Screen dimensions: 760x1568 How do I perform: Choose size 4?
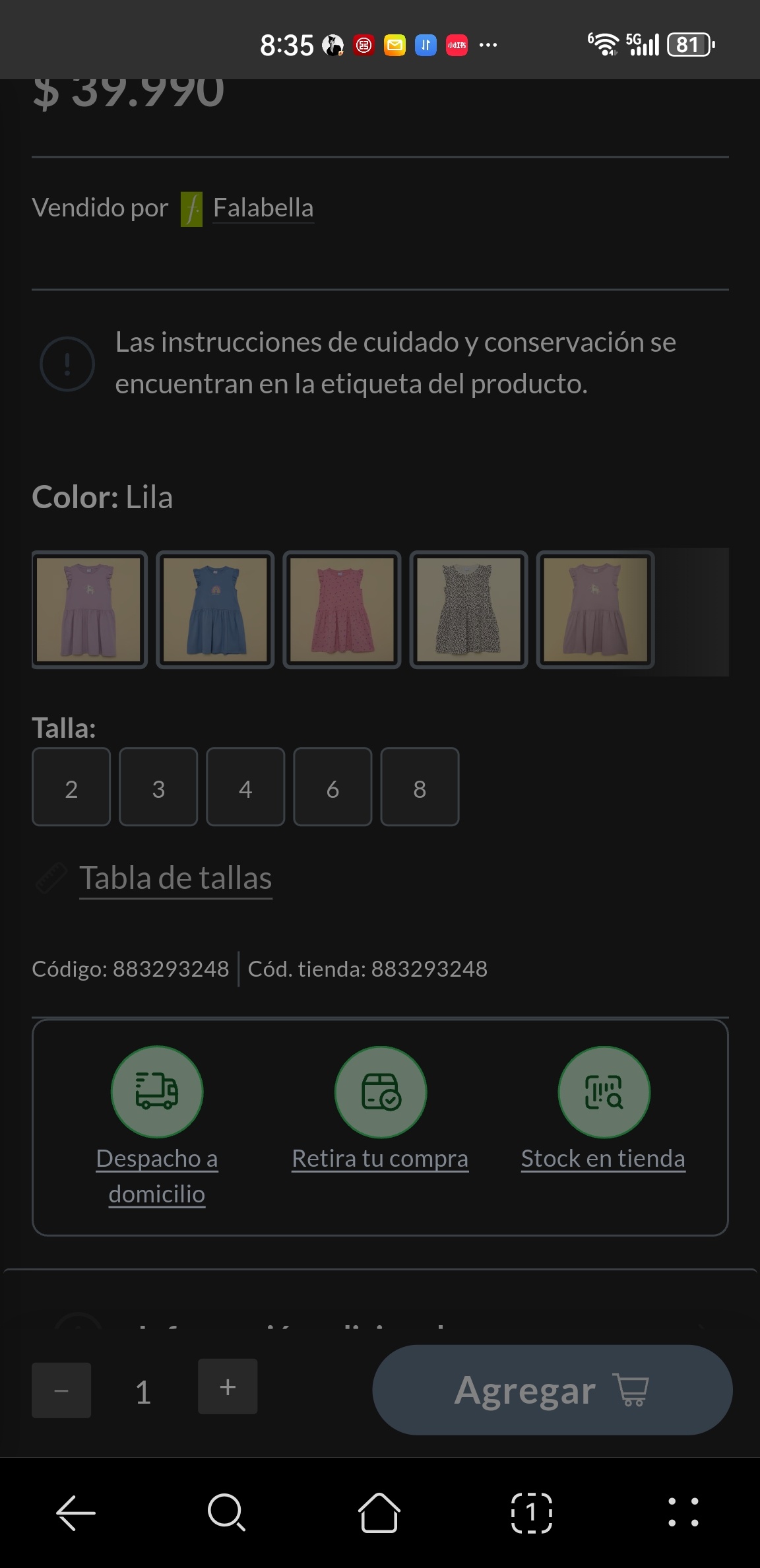pyautogui.click(x=245, y=787)
